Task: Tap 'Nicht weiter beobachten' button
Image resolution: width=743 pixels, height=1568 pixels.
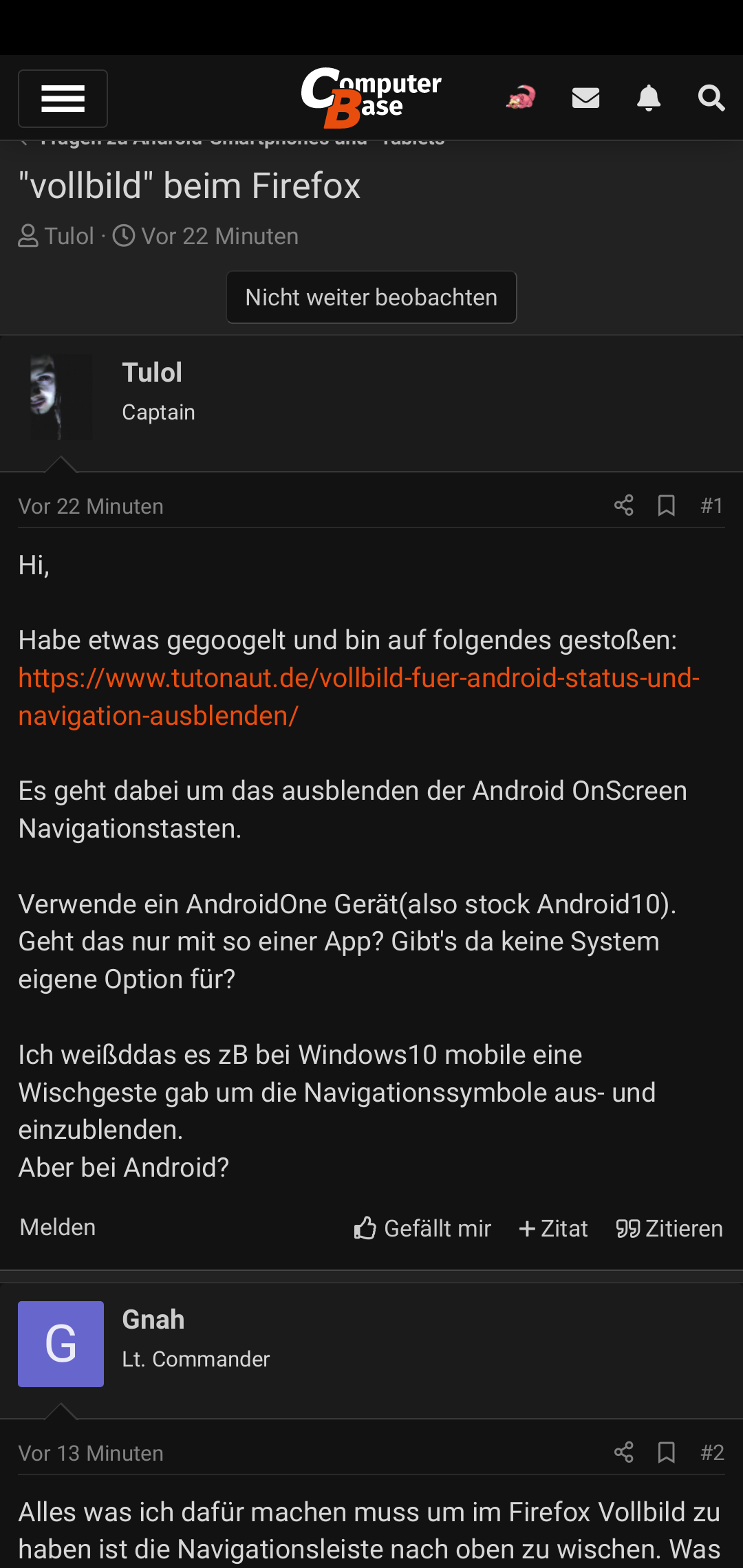Action: (x=371, y=297)
